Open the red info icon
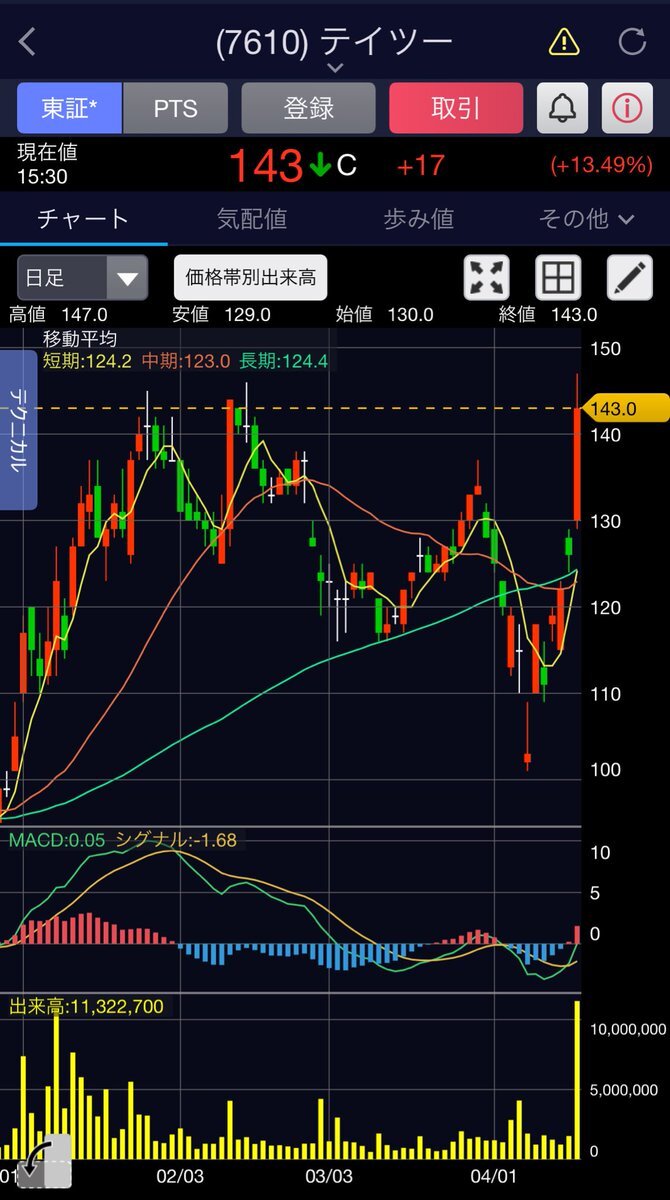670x1200 pixels. pyautogui.click(x=627, y=108)
